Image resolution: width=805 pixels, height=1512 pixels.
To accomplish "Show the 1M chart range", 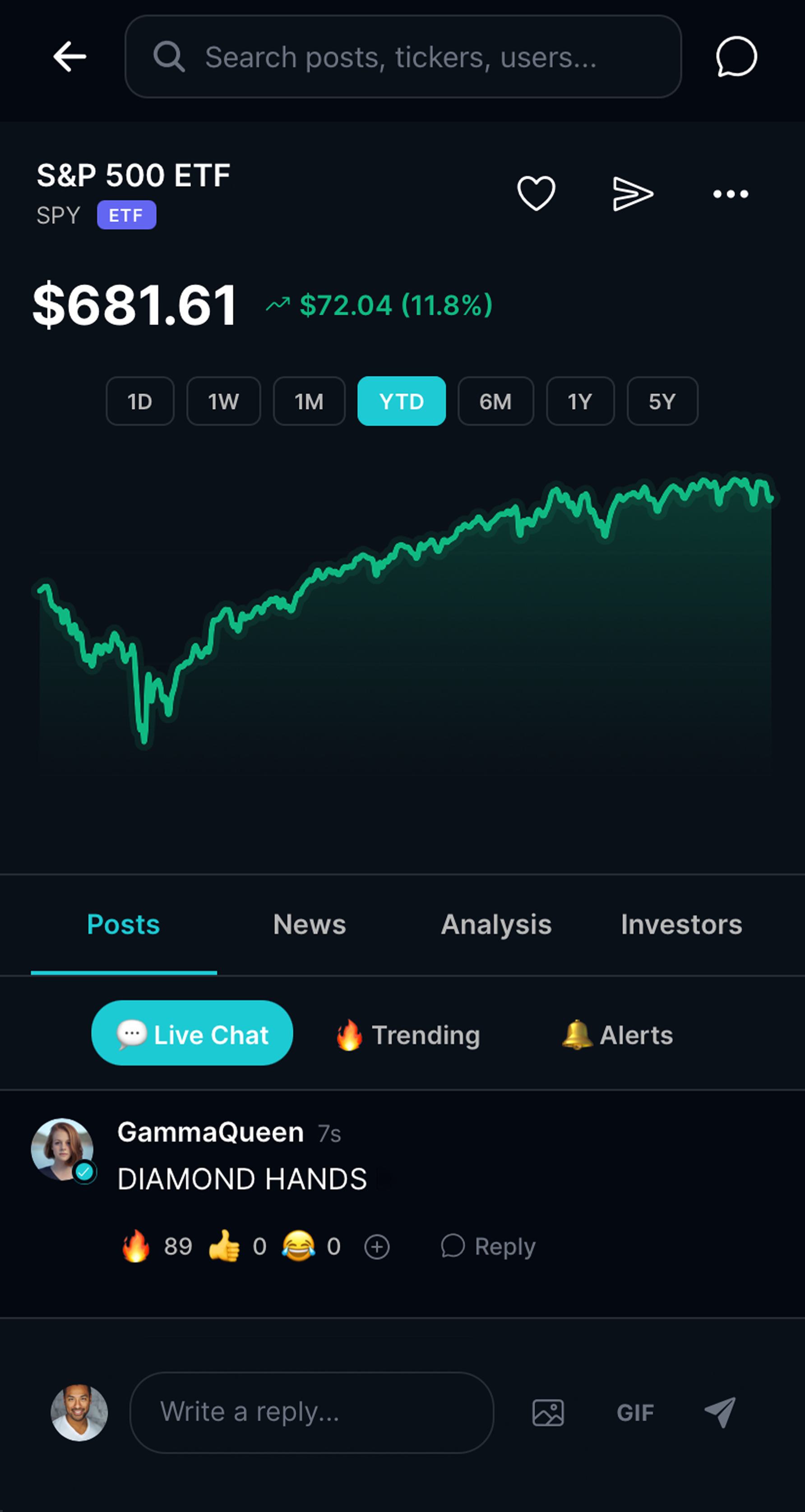I will point(309,402).
